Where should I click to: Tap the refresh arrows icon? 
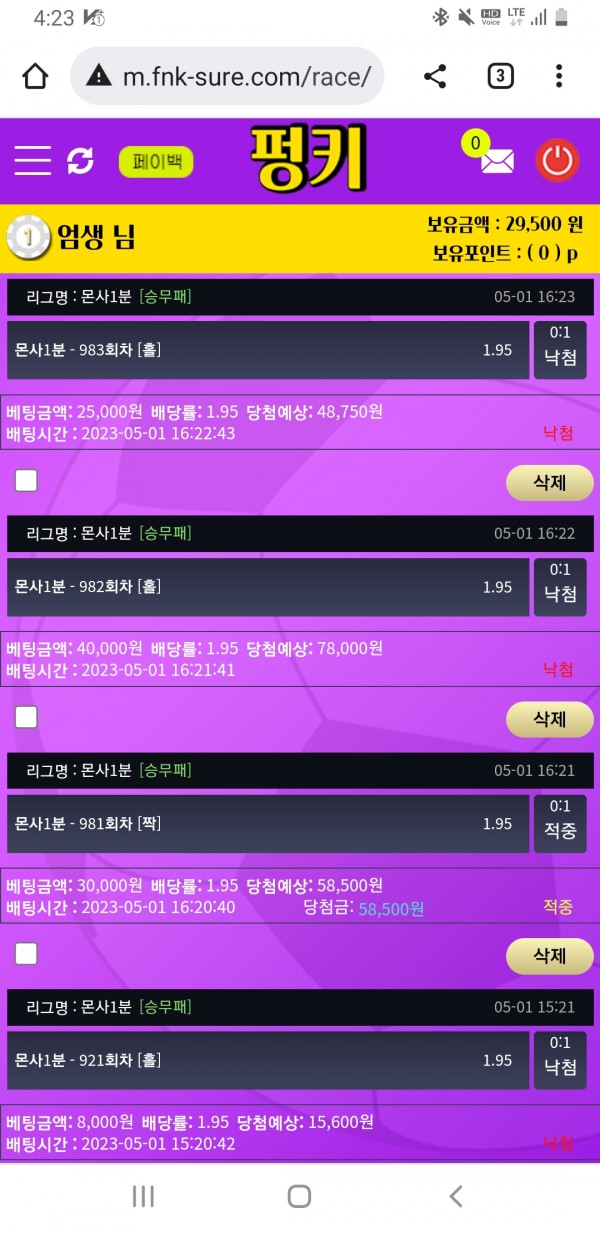click(80, 161)
